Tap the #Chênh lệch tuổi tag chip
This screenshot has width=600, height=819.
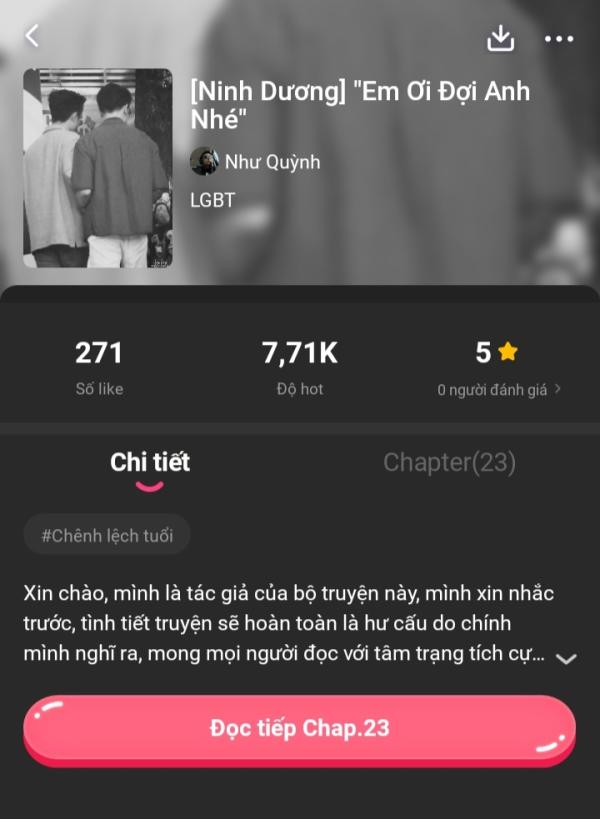click(x=106, y=535)
